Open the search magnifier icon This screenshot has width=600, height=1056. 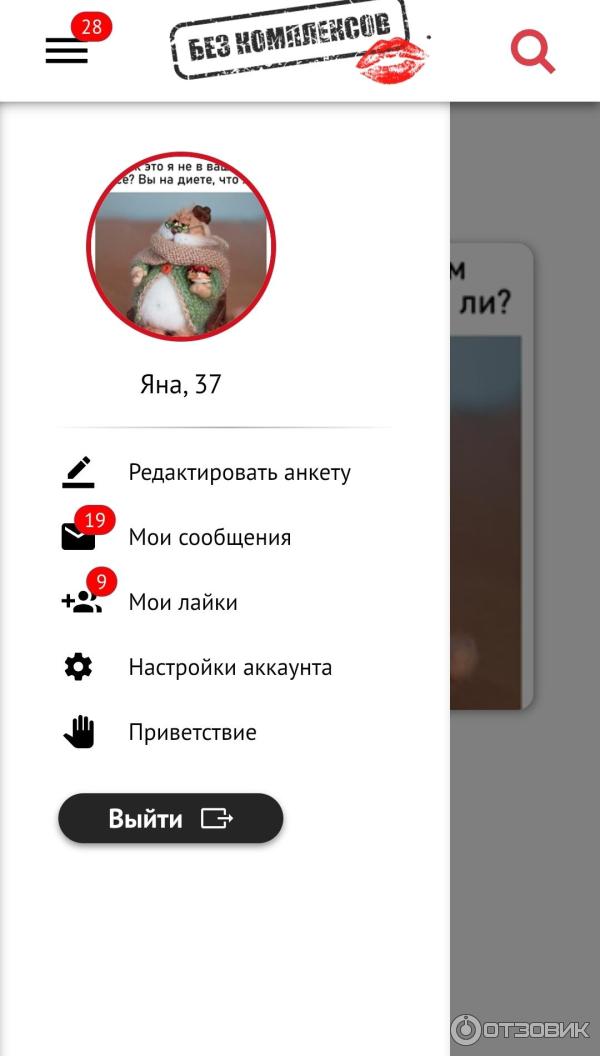[532, 51]
